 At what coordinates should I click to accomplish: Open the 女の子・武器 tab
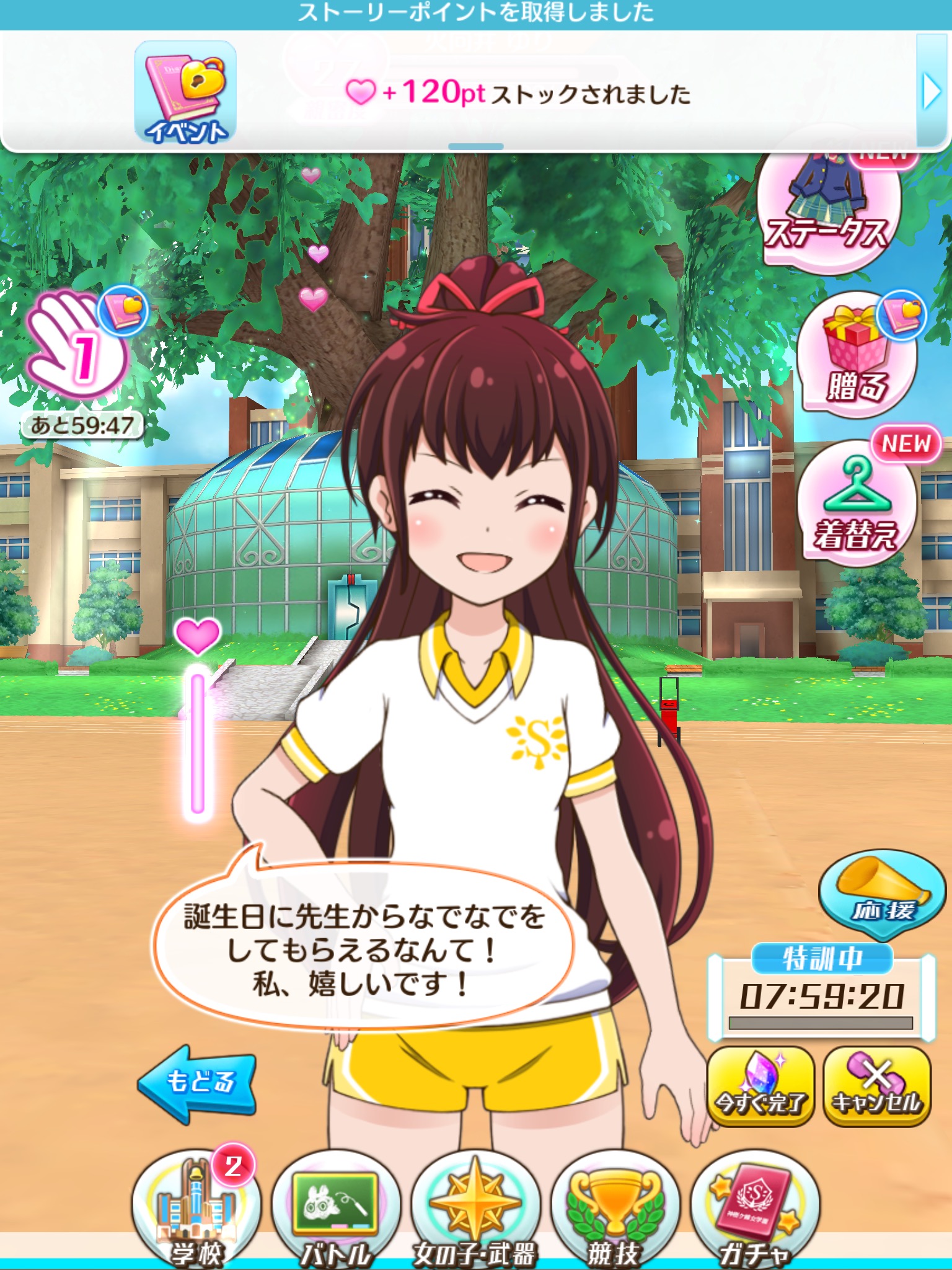[x=475, y=1209]
